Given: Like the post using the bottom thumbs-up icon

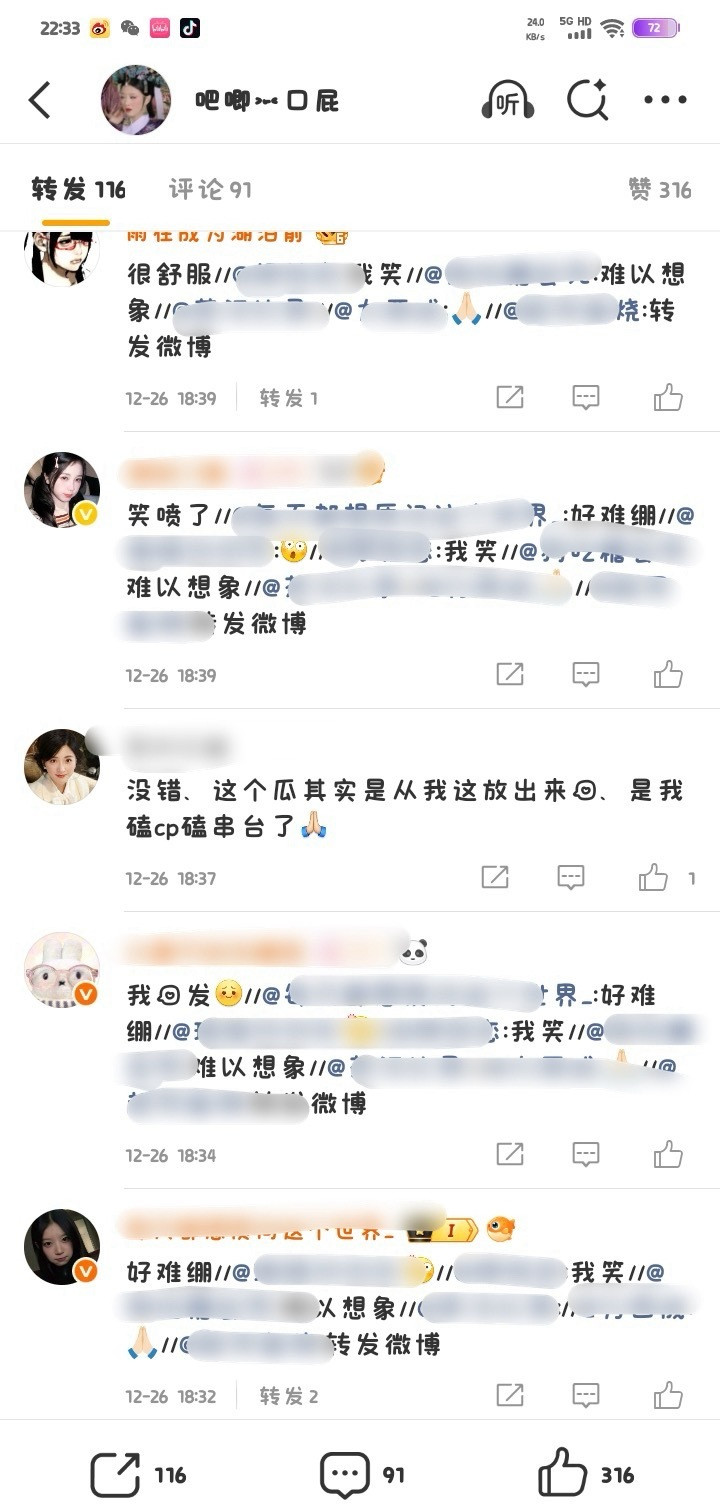Looking at the screenshot, I should click(563, 1471).
